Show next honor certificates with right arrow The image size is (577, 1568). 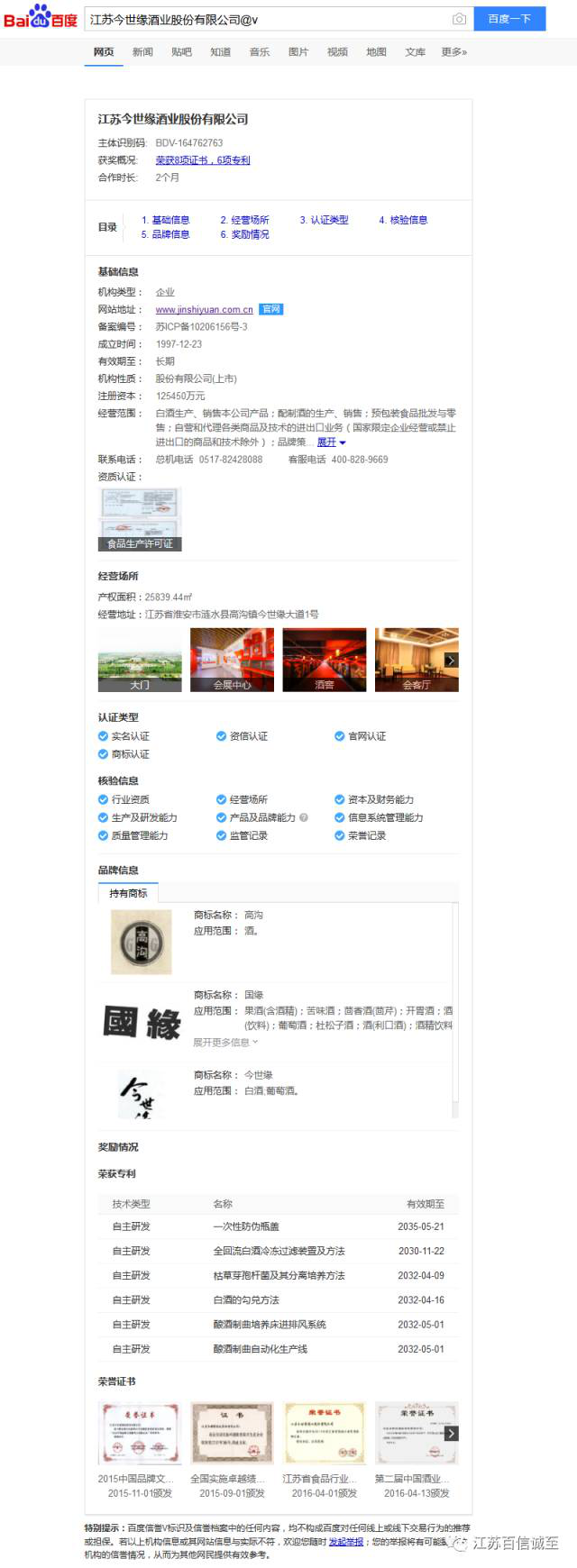[x=451, y=1434]
